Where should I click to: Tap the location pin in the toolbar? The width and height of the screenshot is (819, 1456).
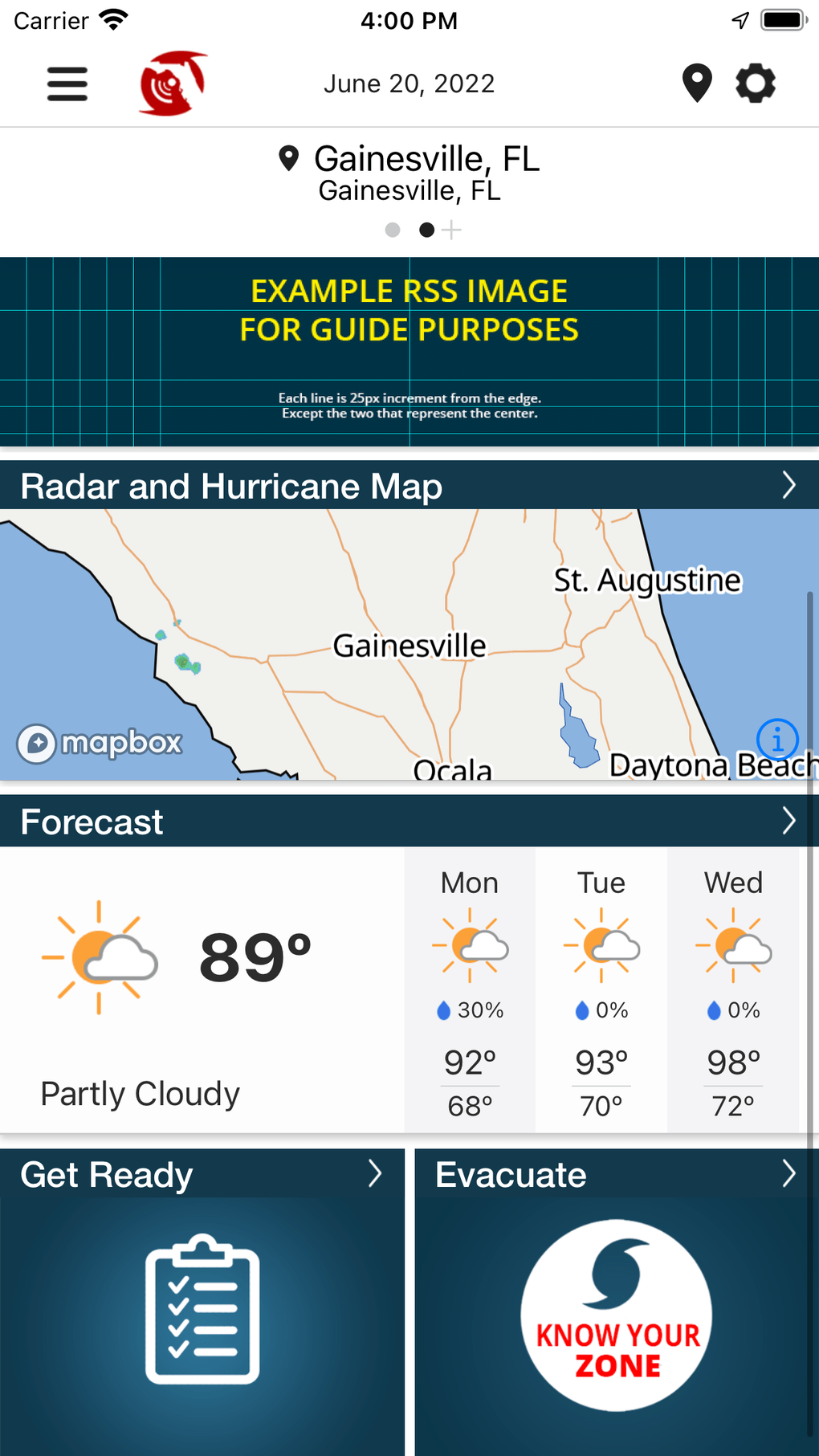point(696,84)
